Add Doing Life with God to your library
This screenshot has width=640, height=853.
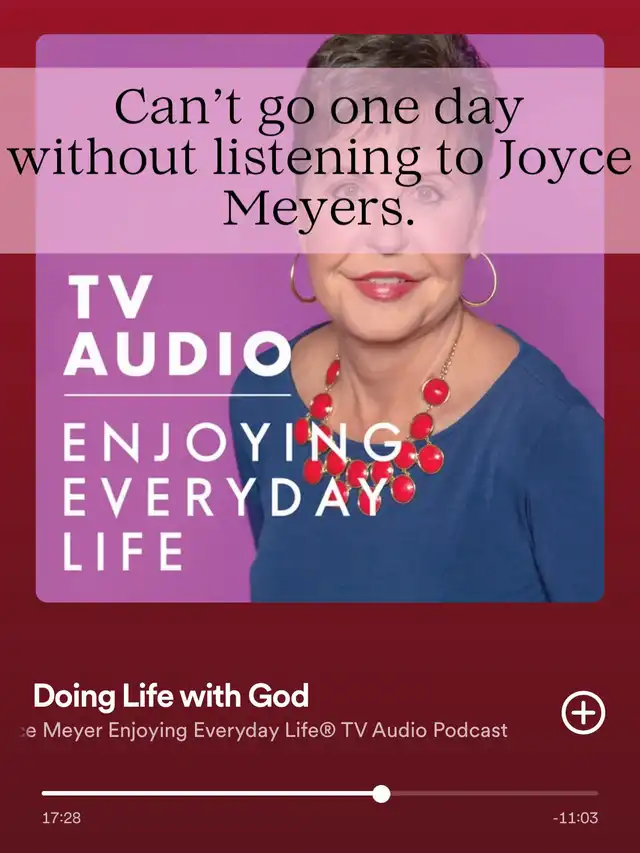click(583, 713)
